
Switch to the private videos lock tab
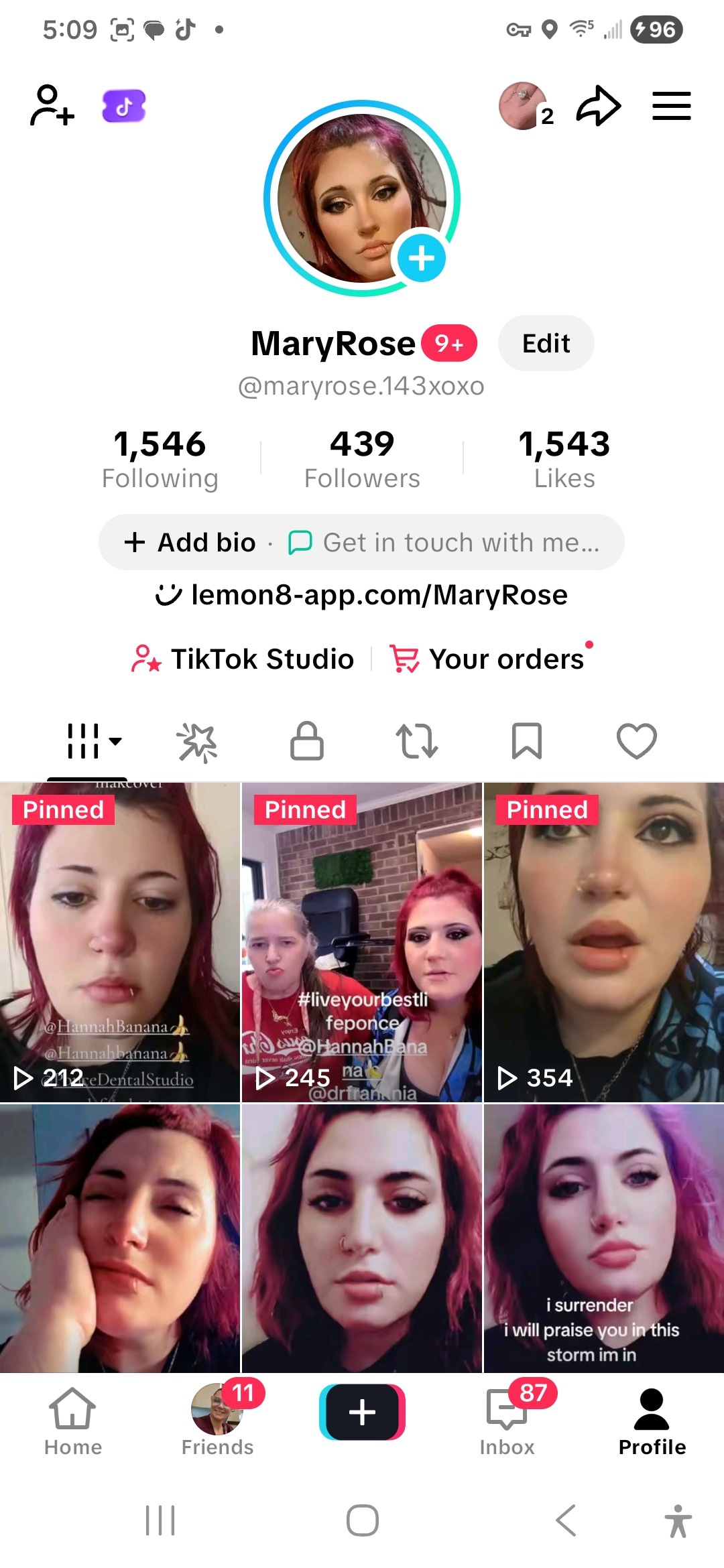pos(307,741)
